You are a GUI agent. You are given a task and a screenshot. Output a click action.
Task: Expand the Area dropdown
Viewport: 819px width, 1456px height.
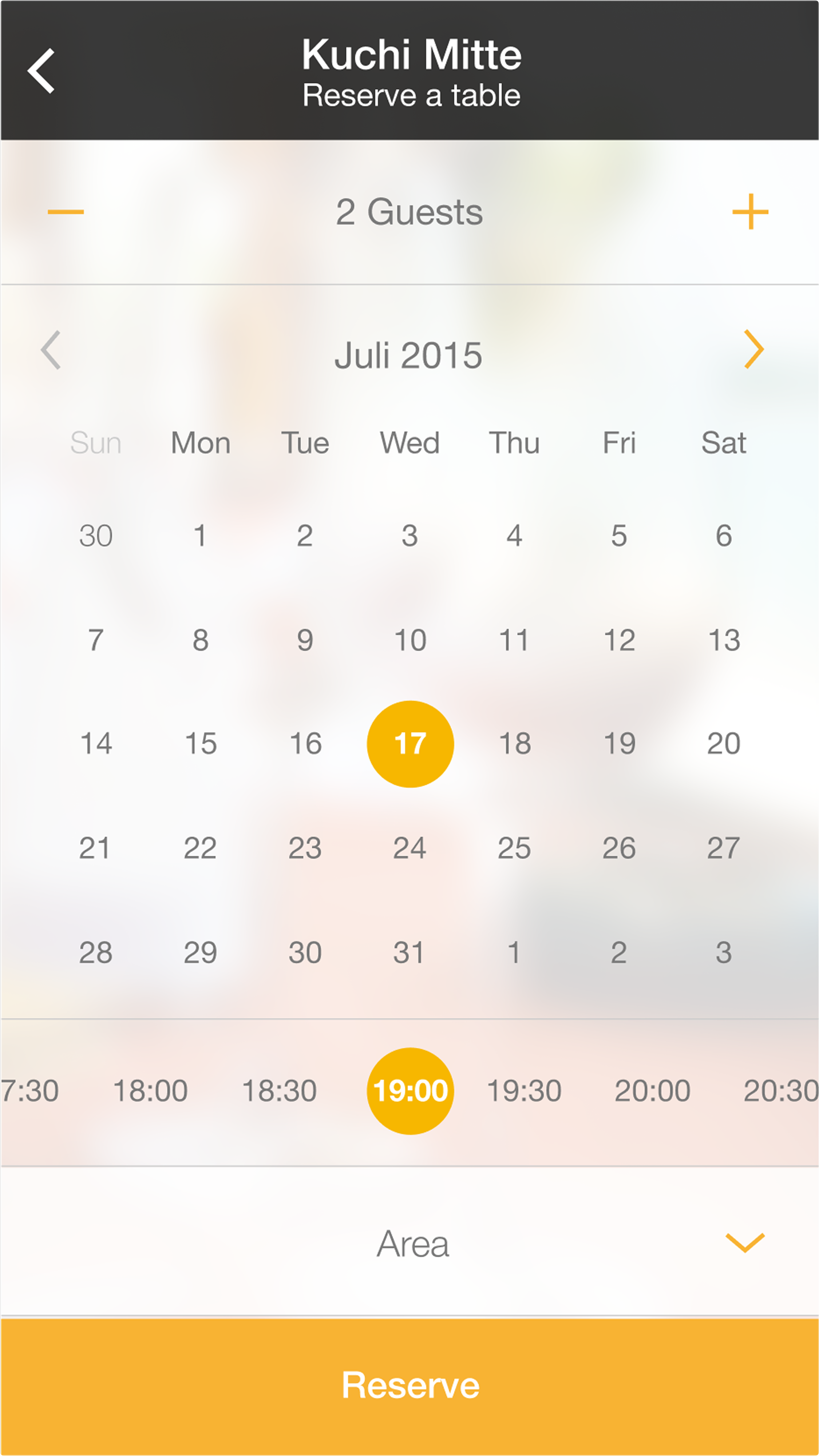tap(744, 1244)
